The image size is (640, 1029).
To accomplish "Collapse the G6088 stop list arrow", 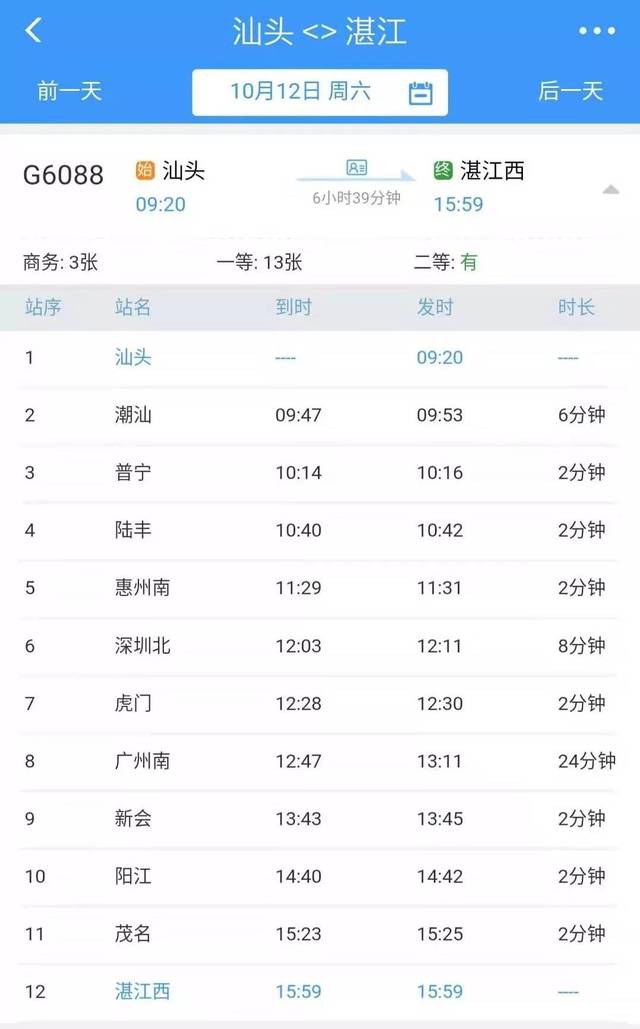I will coord(610,190).
